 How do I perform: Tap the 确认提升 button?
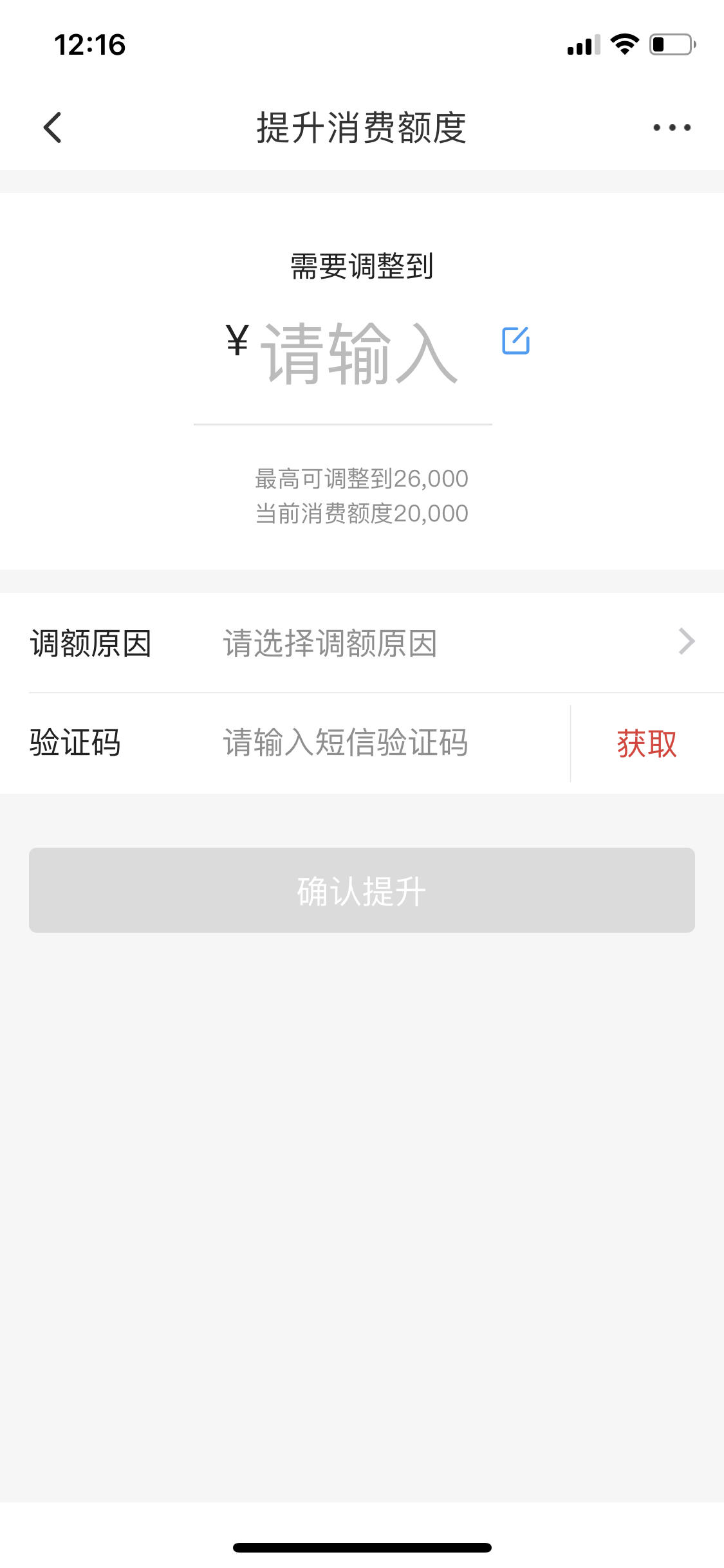(362, 890)
